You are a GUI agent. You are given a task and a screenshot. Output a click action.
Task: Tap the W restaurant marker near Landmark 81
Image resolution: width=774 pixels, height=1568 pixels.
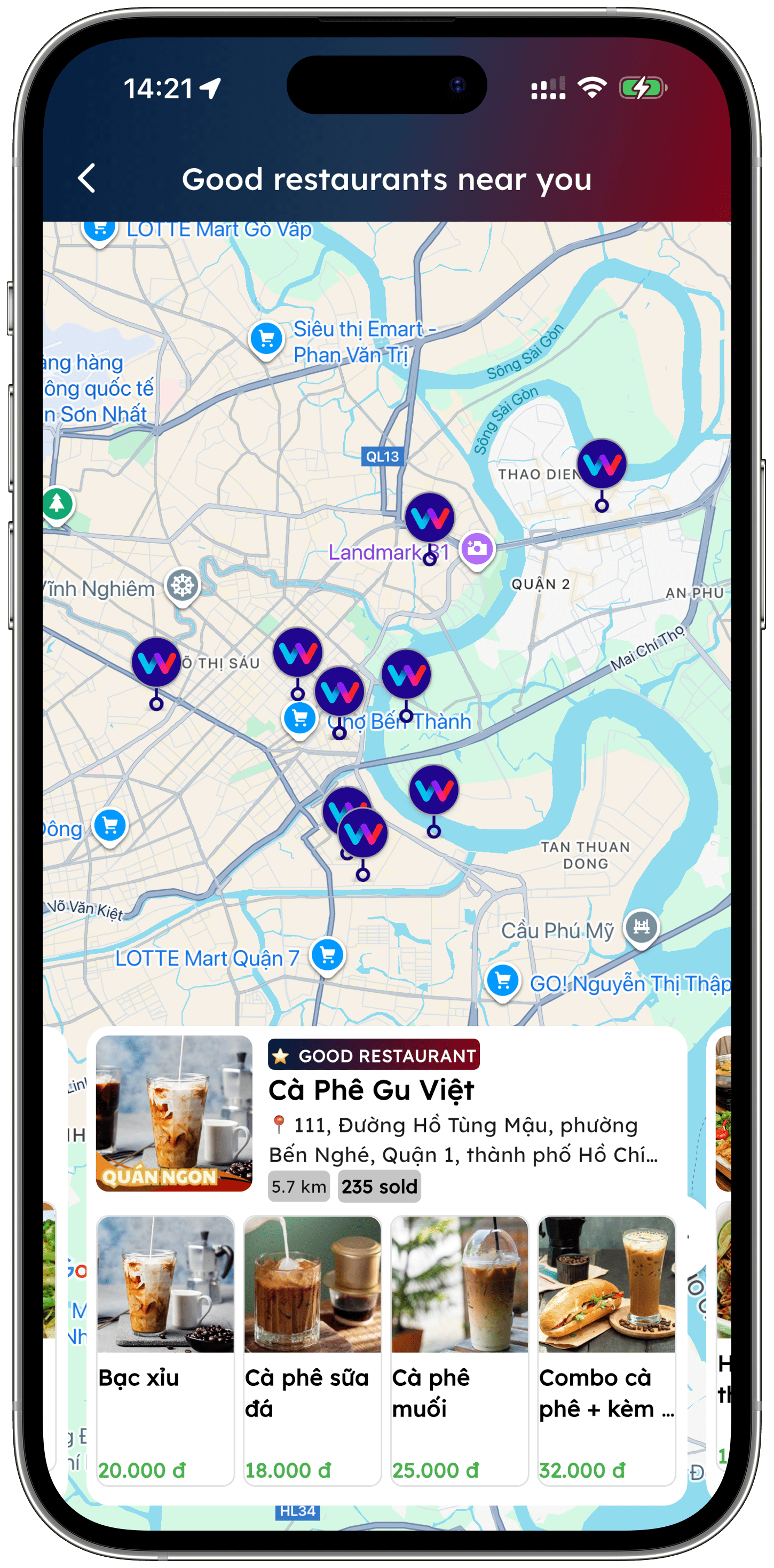point(430,518)
